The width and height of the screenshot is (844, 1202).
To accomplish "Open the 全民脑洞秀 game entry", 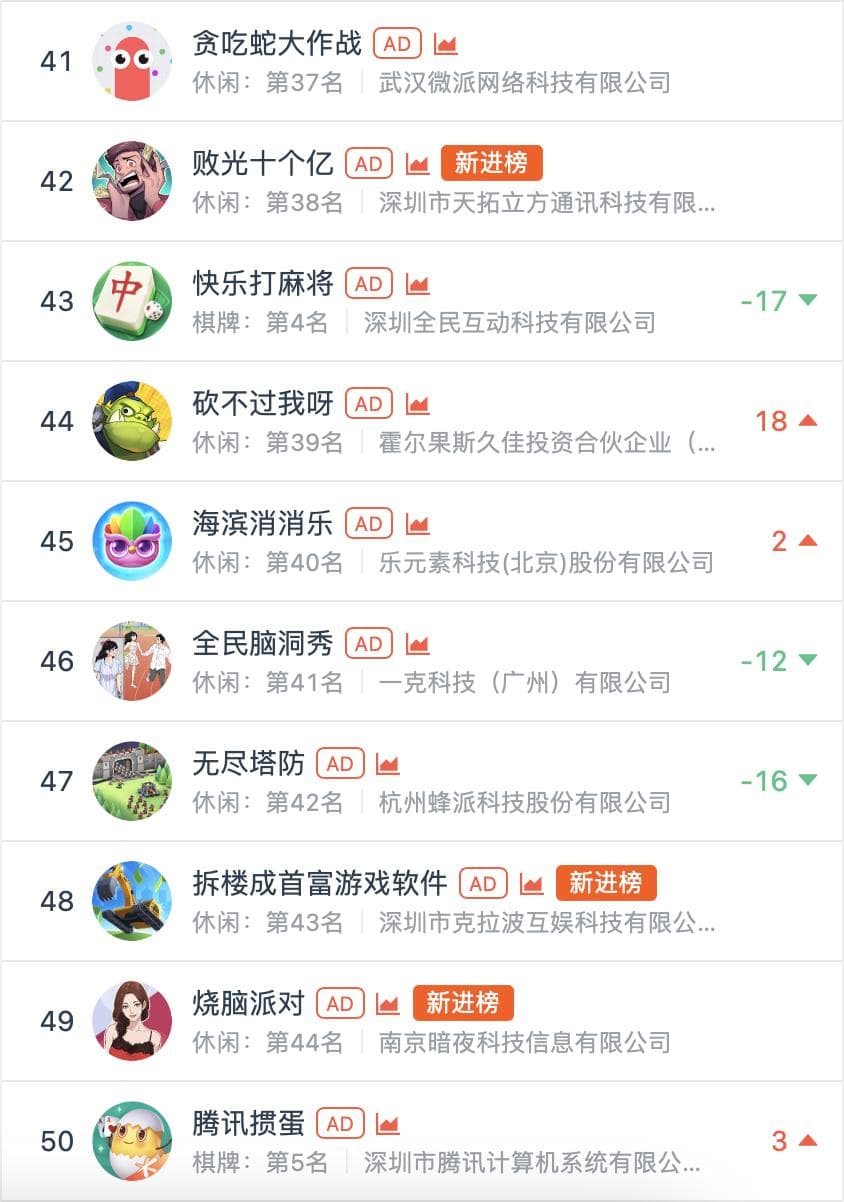I will 263,644.
